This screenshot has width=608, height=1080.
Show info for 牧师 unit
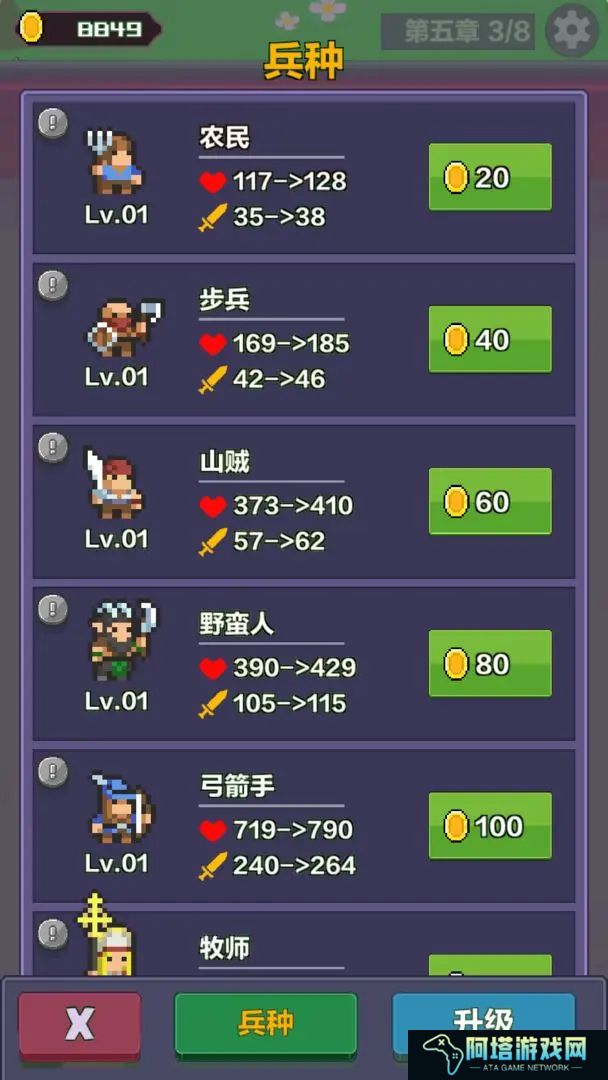coord(53,933)
